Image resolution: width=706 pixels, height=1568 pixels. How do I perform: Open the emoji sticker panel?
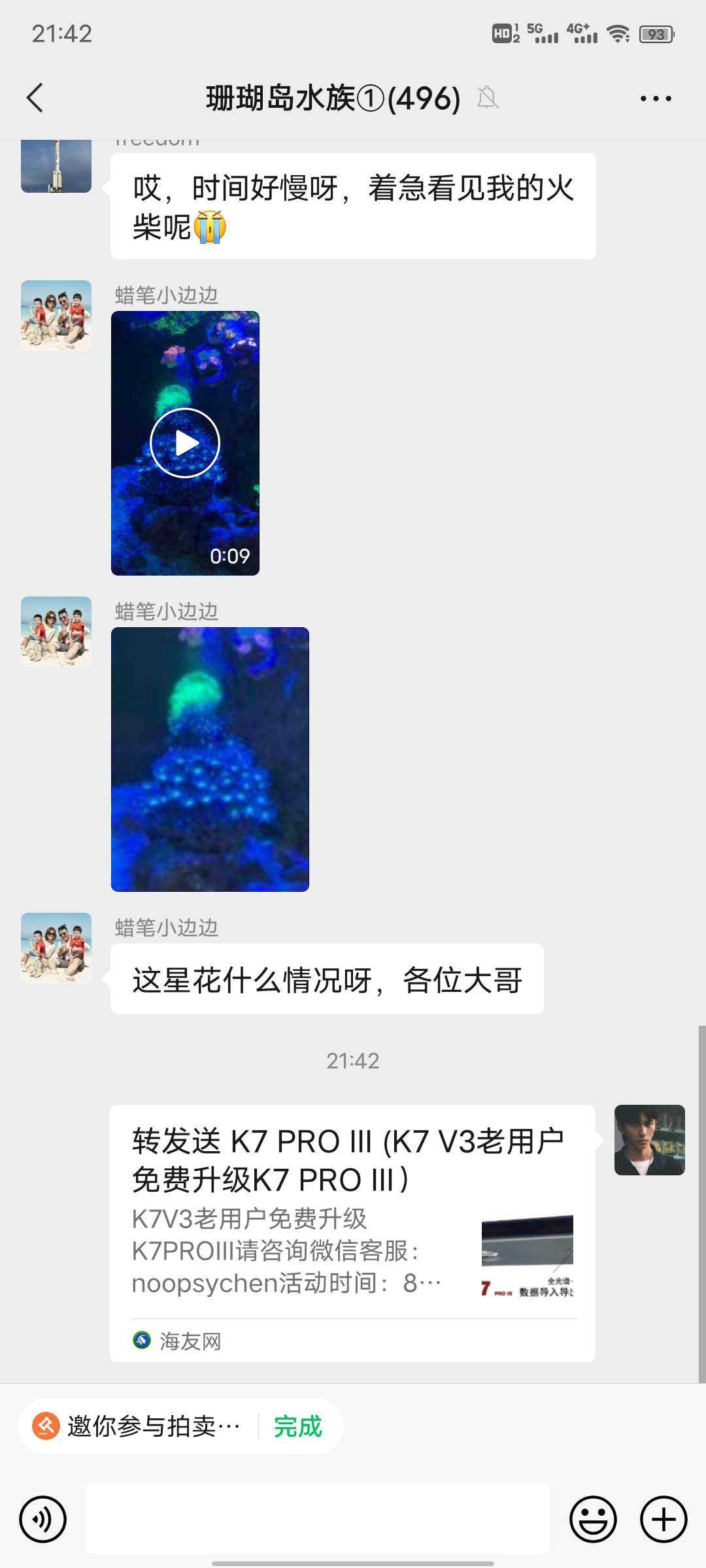[593, 1519]
